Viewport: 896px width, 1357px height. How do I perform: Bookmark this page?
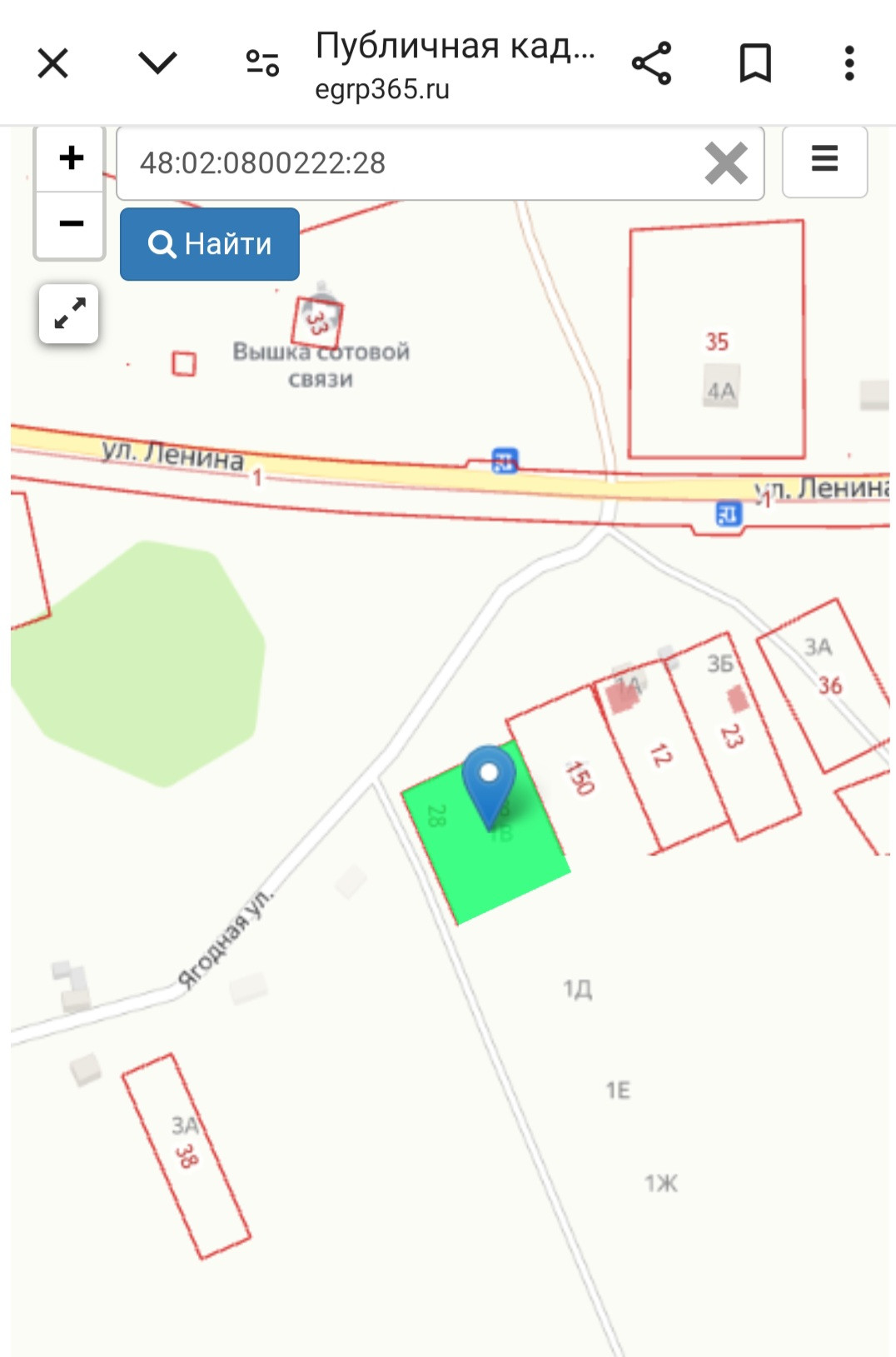point(755,63)
